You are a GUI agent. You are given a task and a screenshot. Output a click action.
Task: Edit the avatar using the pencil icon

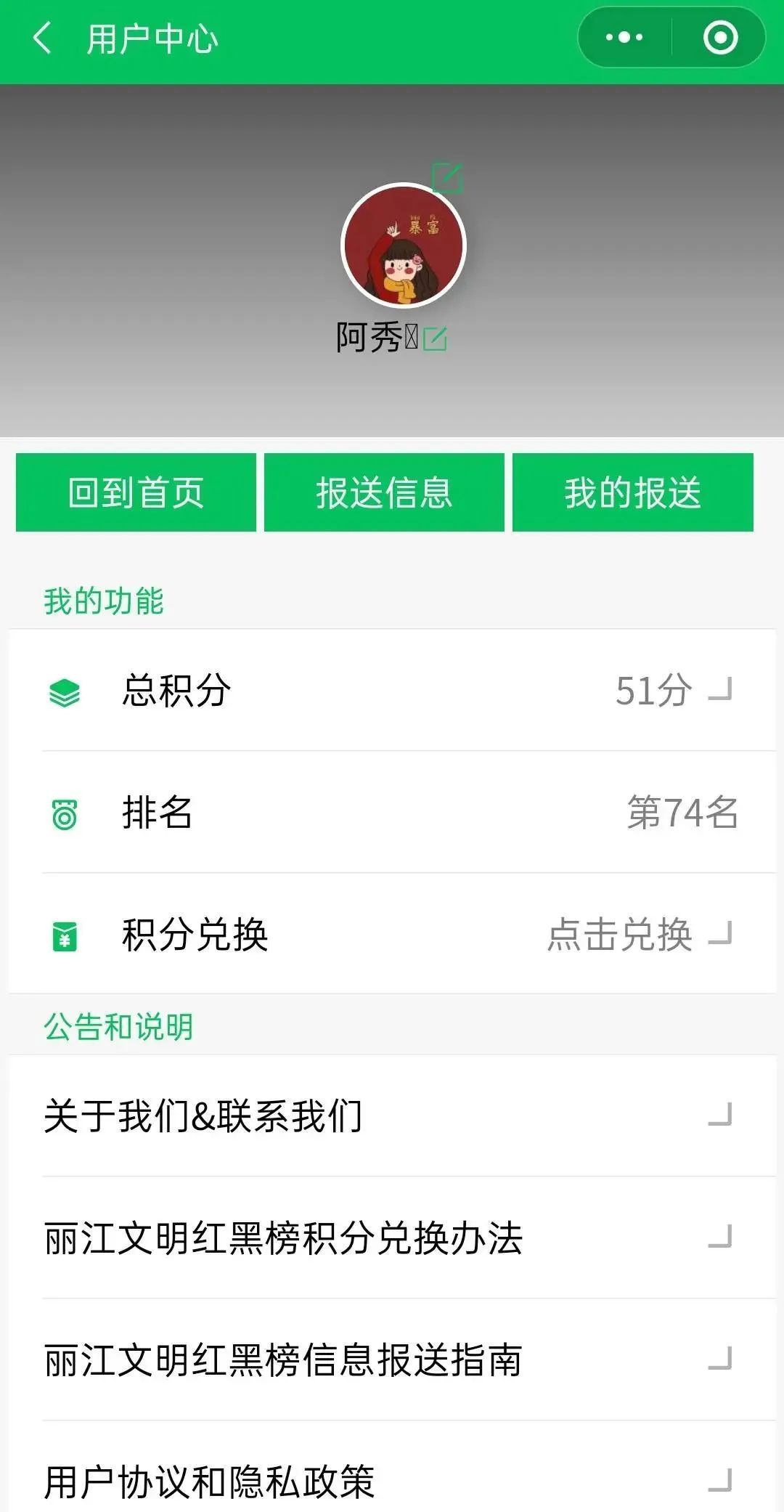coord(447,177)
